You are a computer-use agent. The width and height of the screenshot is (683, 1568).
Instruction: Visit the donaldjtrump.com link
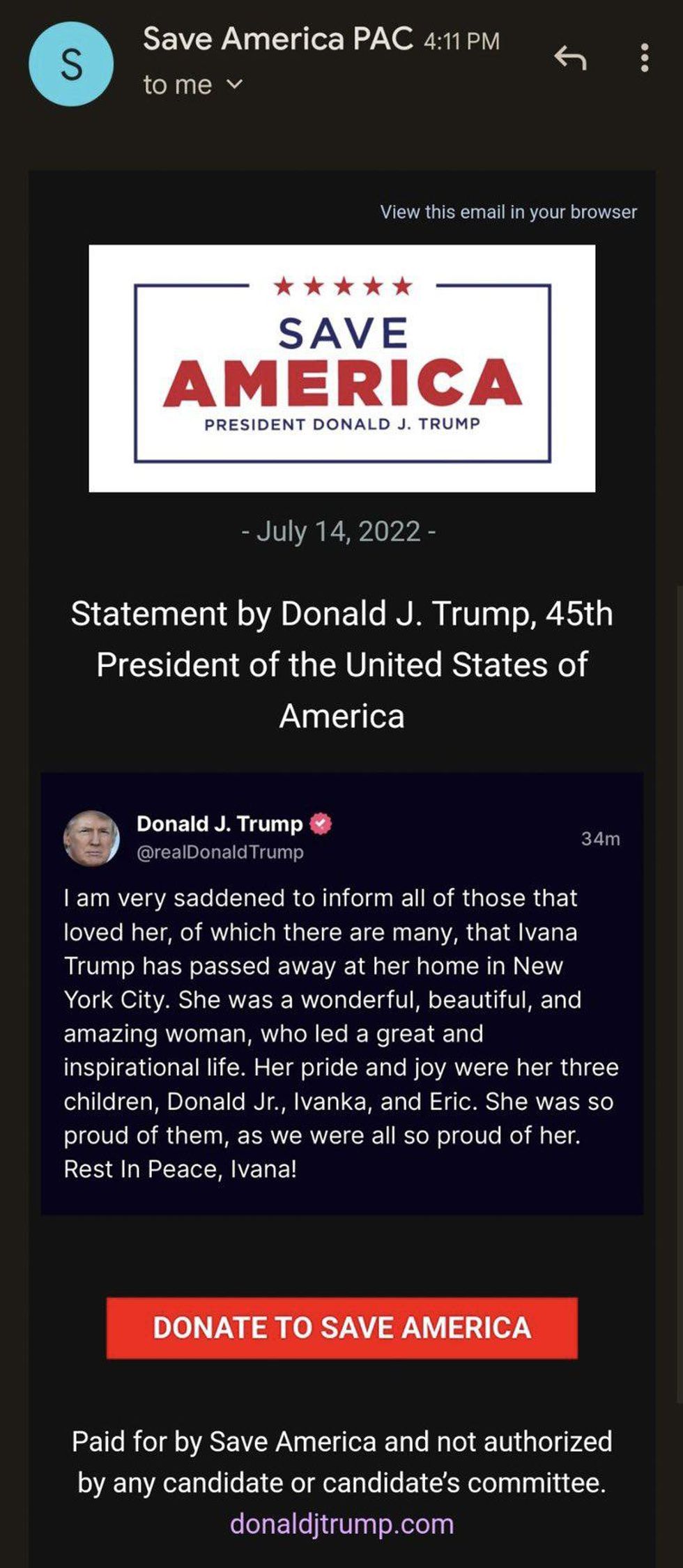tap(341, 1523)
